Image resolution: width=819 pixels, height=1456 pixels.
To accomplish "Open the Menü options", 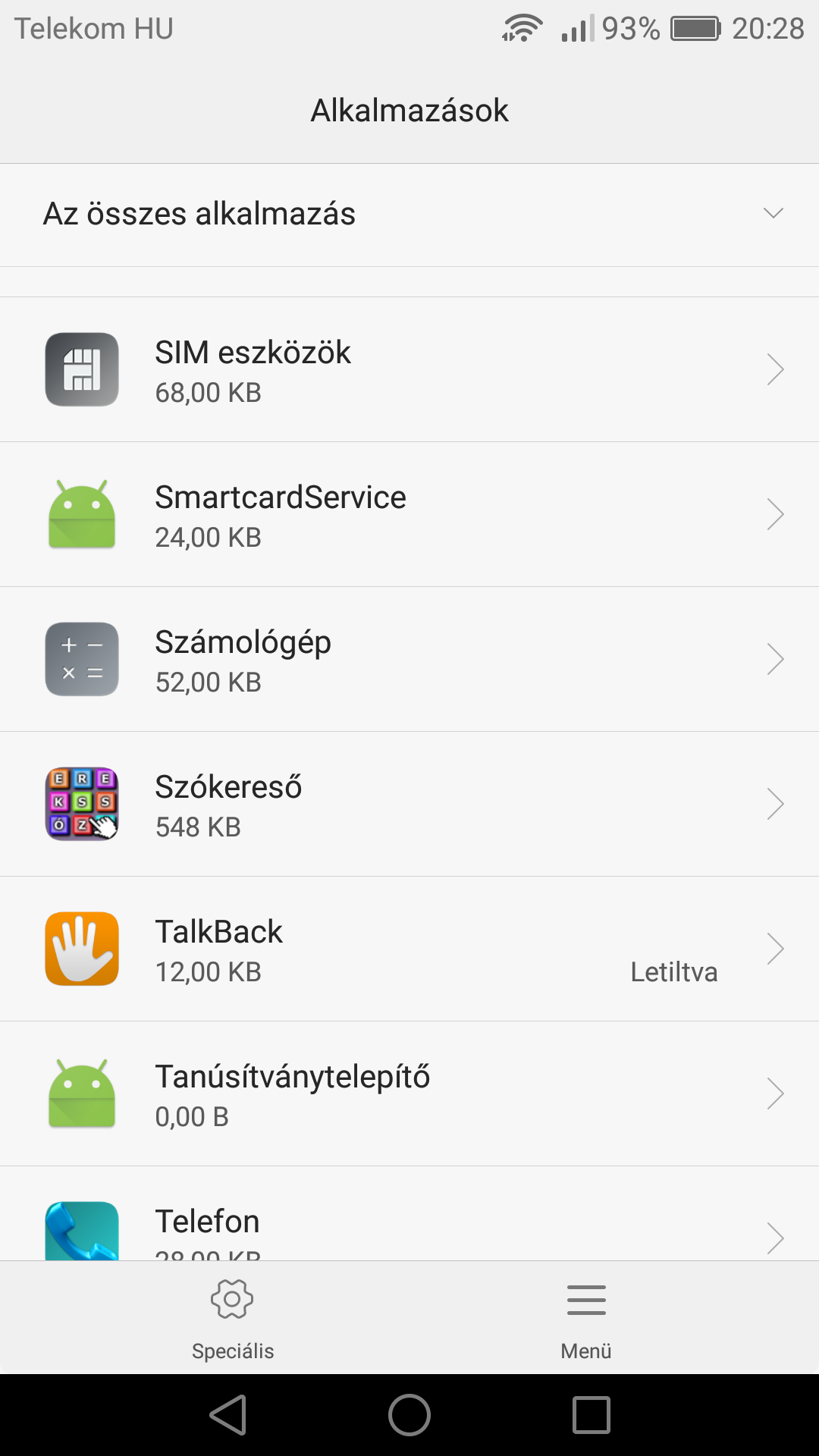I will click(x=586, y=1319).
